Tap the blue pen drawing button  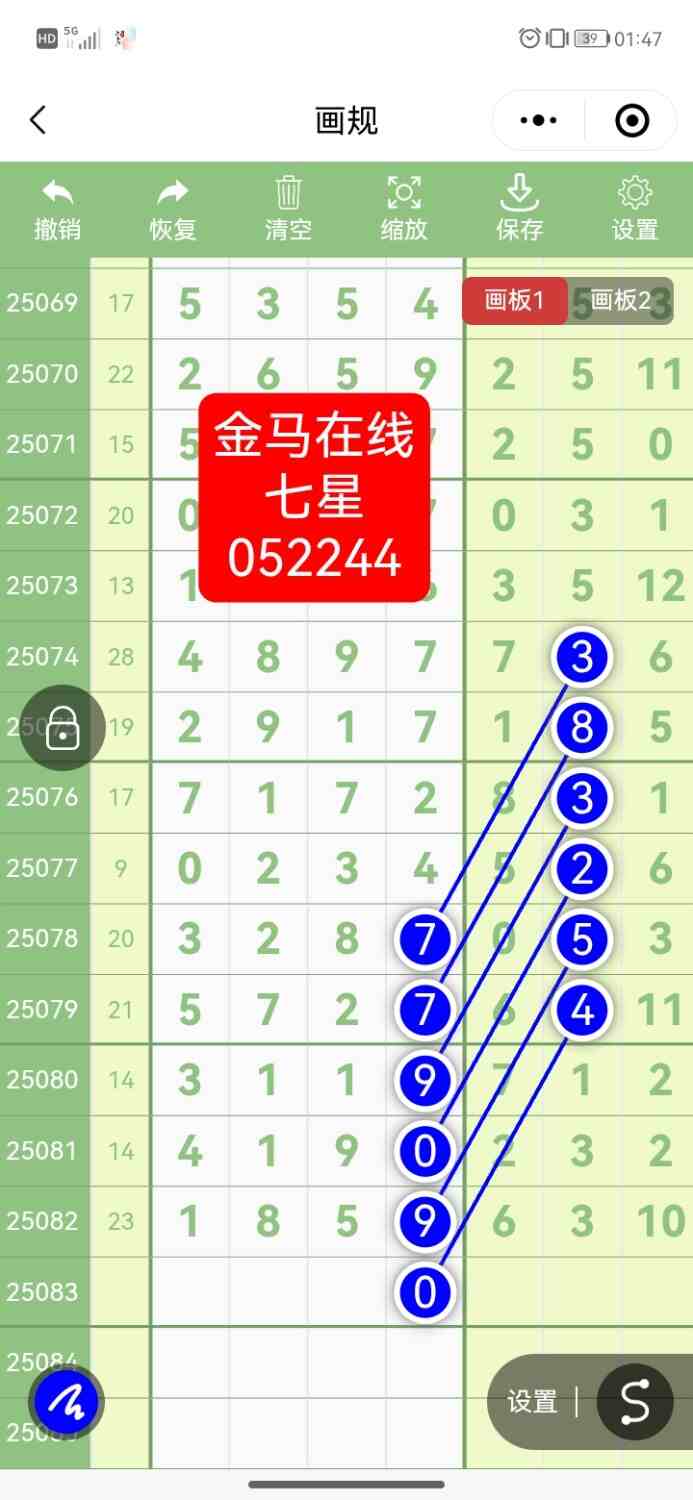(66, 1402)
